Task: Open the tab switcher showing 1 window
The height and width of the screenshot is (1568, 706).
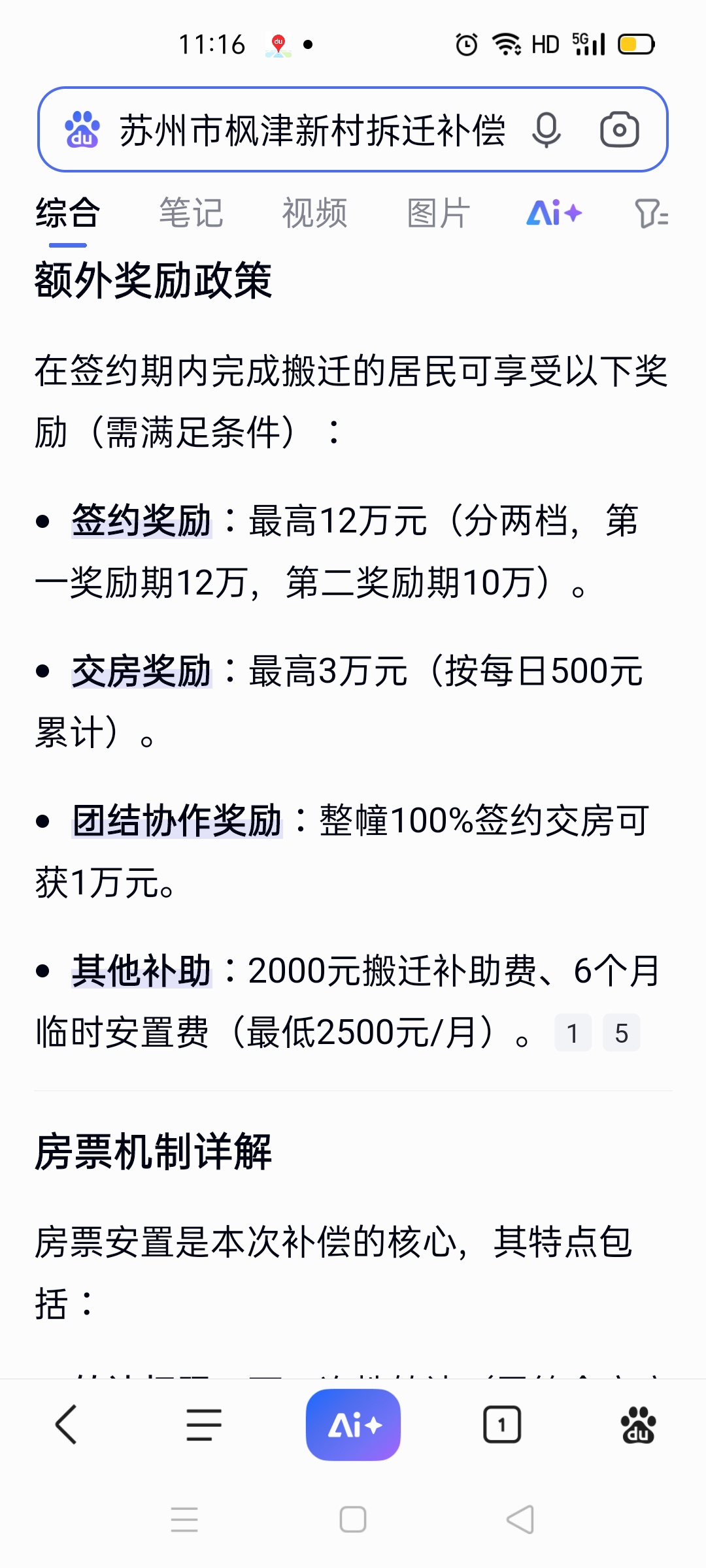Action: click(502, 1424)
